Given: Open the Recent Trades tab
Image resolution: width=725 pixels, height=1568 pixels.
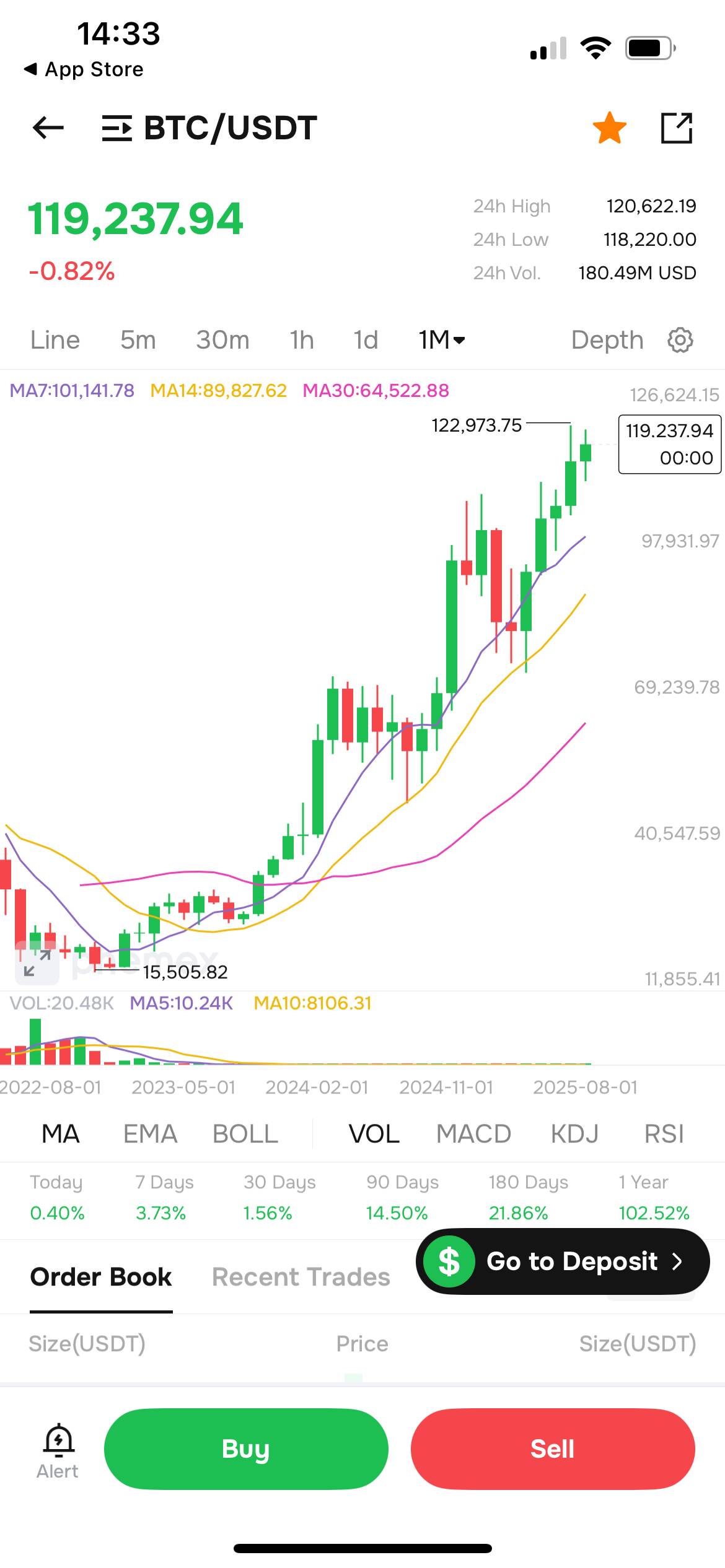Looking at the screenshot, I should coord(301,1277).
